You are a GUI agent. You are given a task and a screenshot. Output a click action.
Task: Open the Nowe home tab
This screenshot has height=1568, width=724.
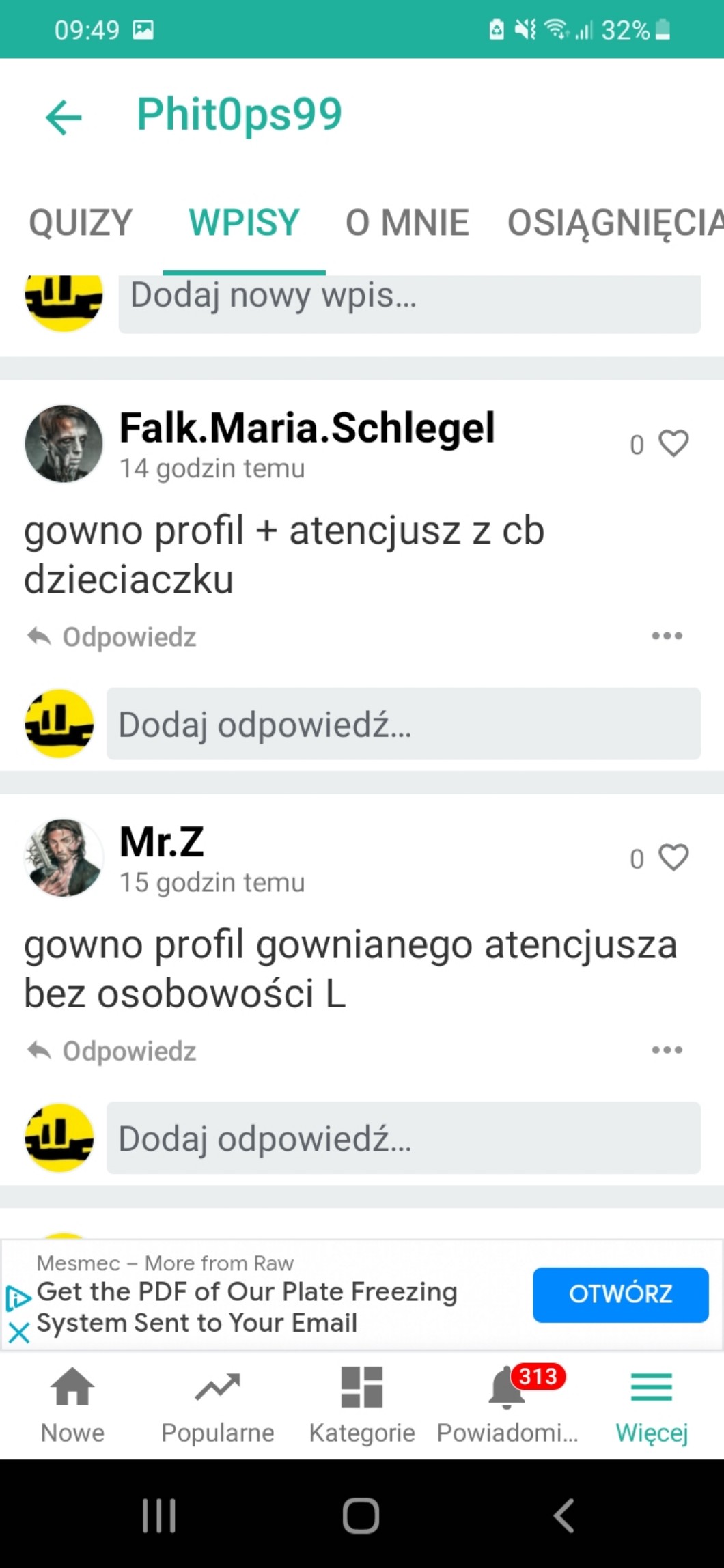[x=72, y=1404]
